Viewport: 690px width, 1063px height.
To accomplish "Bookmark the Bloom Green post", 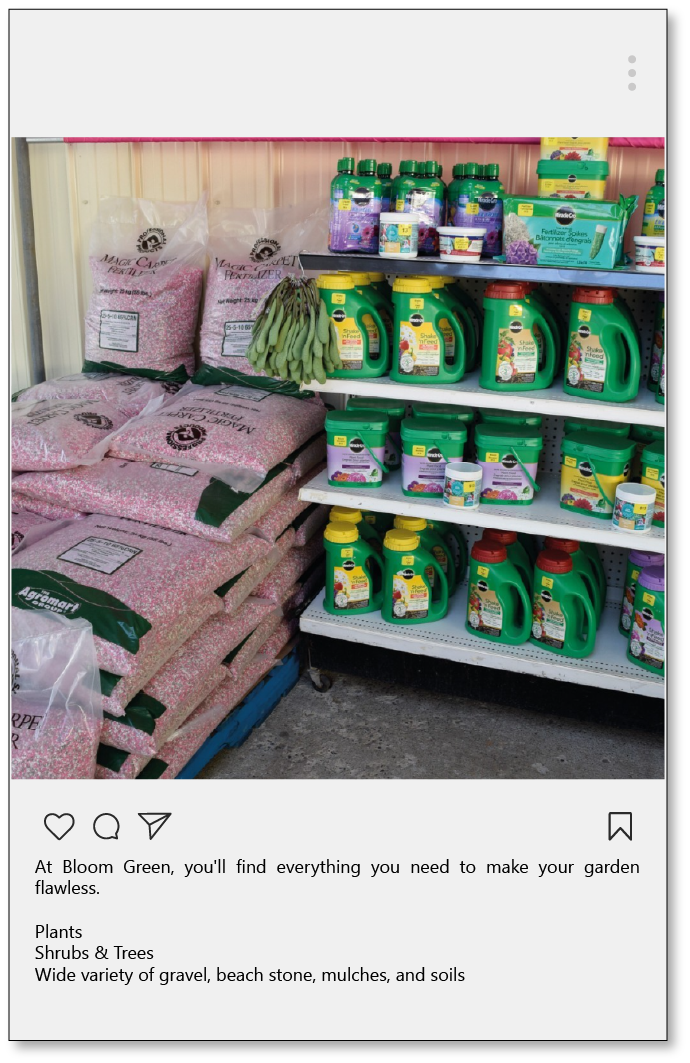I will click(x=620, y=826).
